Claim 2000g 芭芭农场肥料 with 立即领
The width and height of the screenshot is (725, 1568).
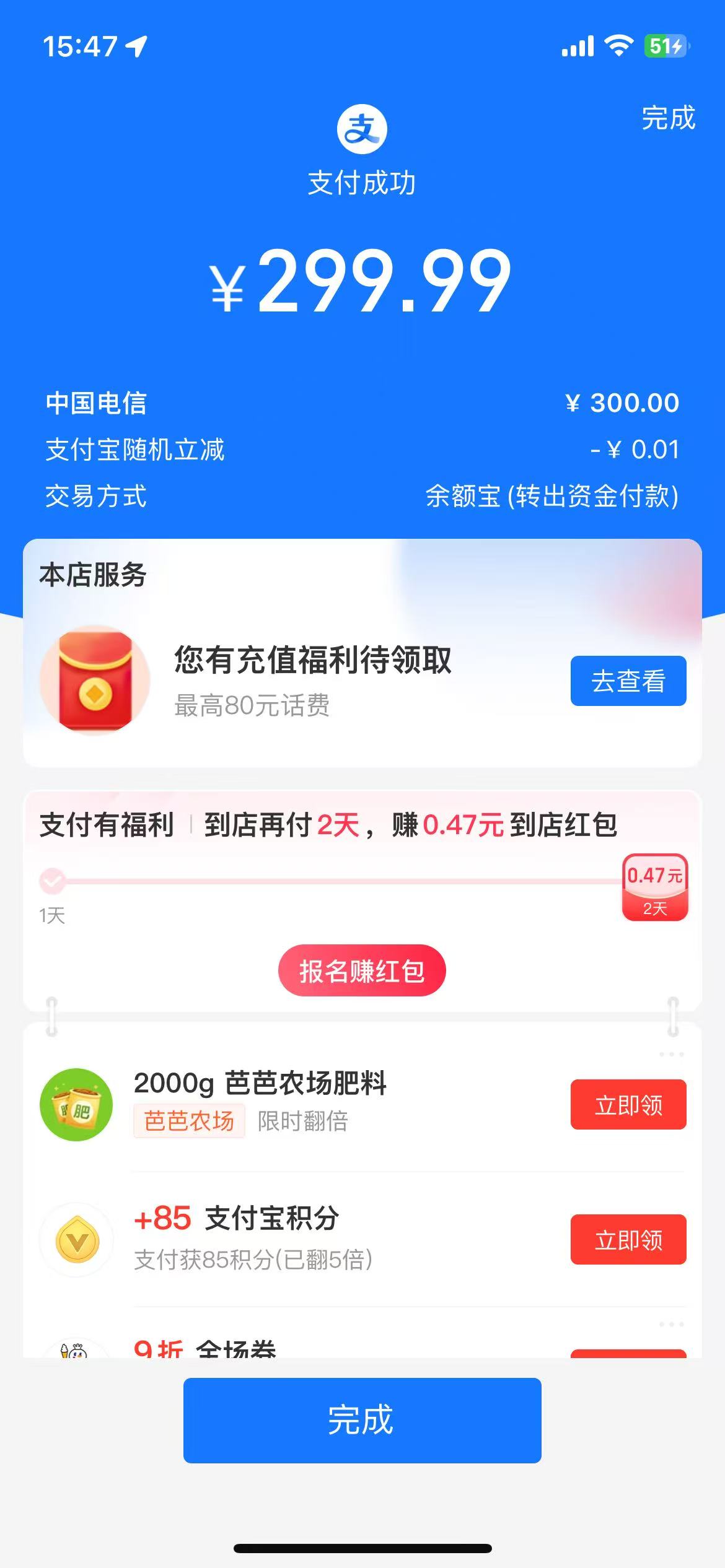click(628, 1104)
